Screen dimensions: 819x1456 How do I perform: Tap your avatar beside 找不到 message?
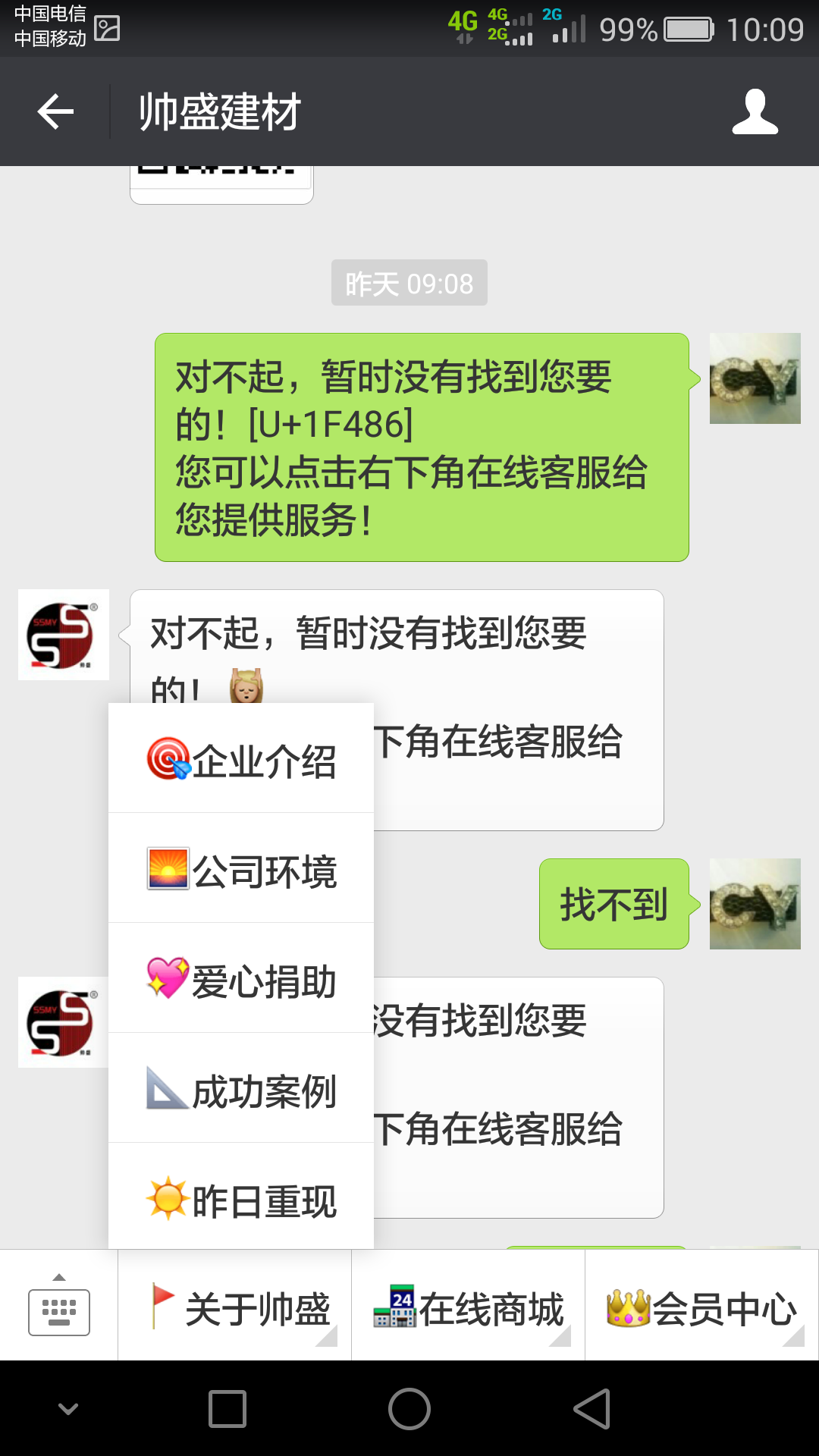click(x=755, y=904)
